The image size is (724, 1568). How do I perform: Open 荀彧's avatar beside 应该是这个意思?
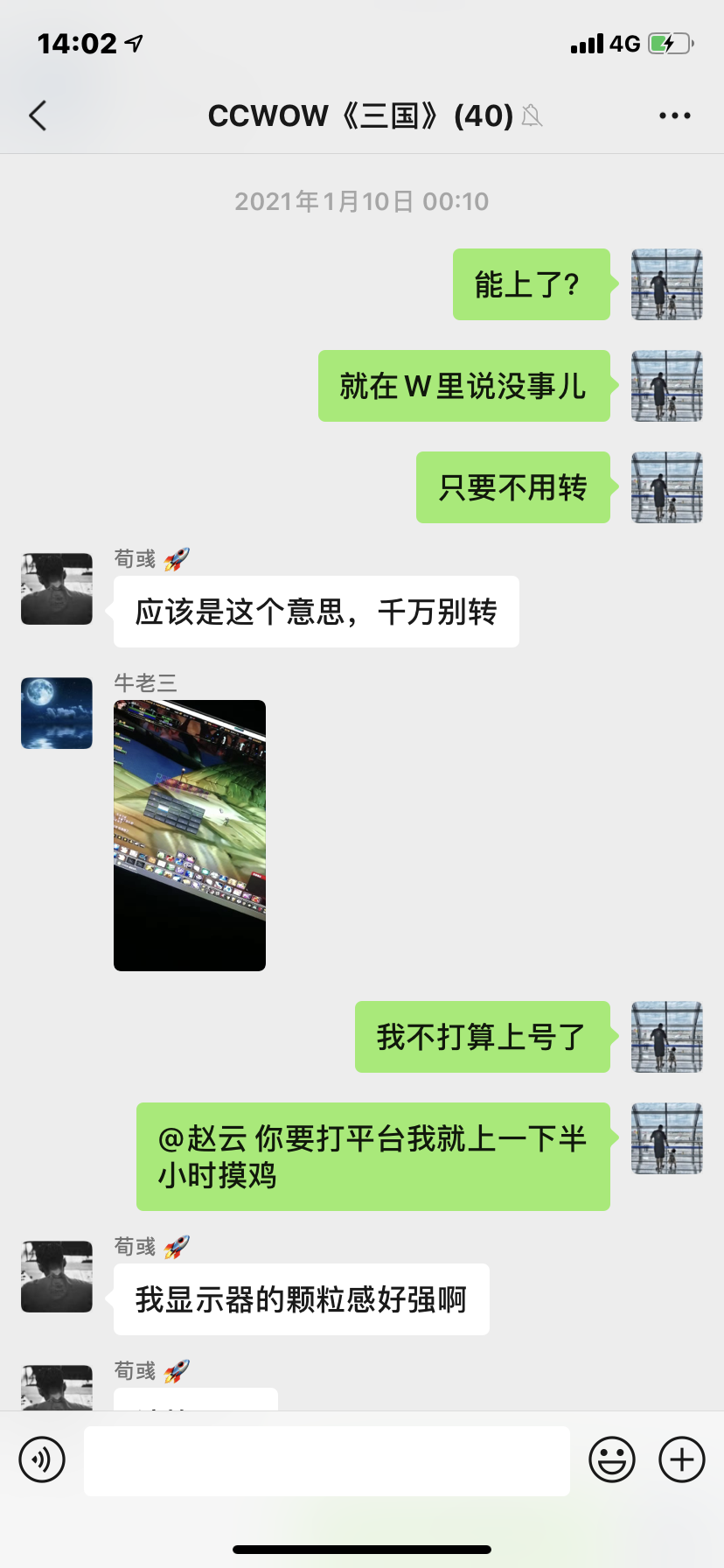pos(57,589)
